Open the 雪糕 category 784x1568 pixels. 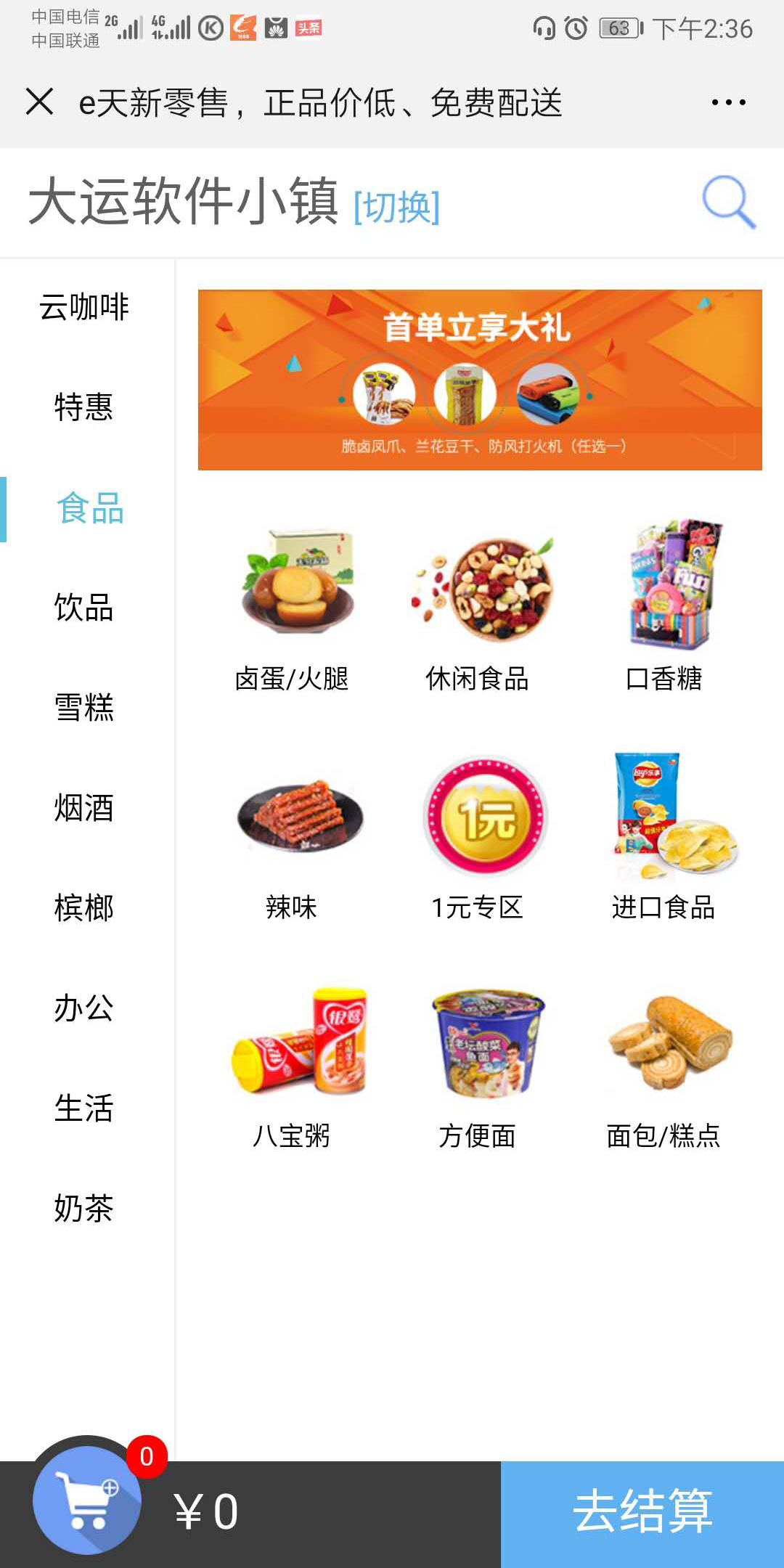pos(84,707)
